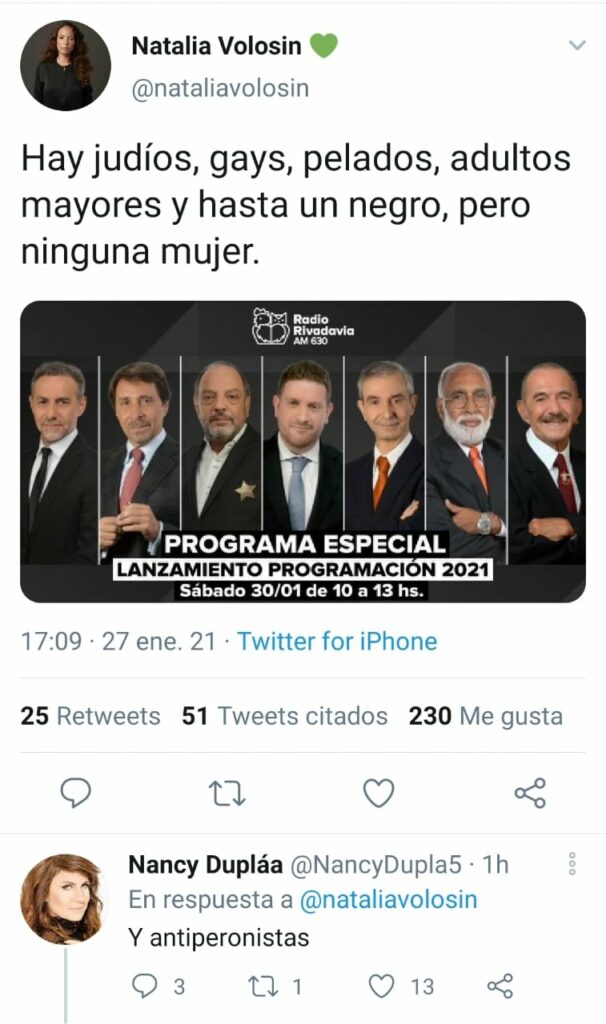
Task: Like Nancy Dupláa's reply
Action: pos(382,987)
